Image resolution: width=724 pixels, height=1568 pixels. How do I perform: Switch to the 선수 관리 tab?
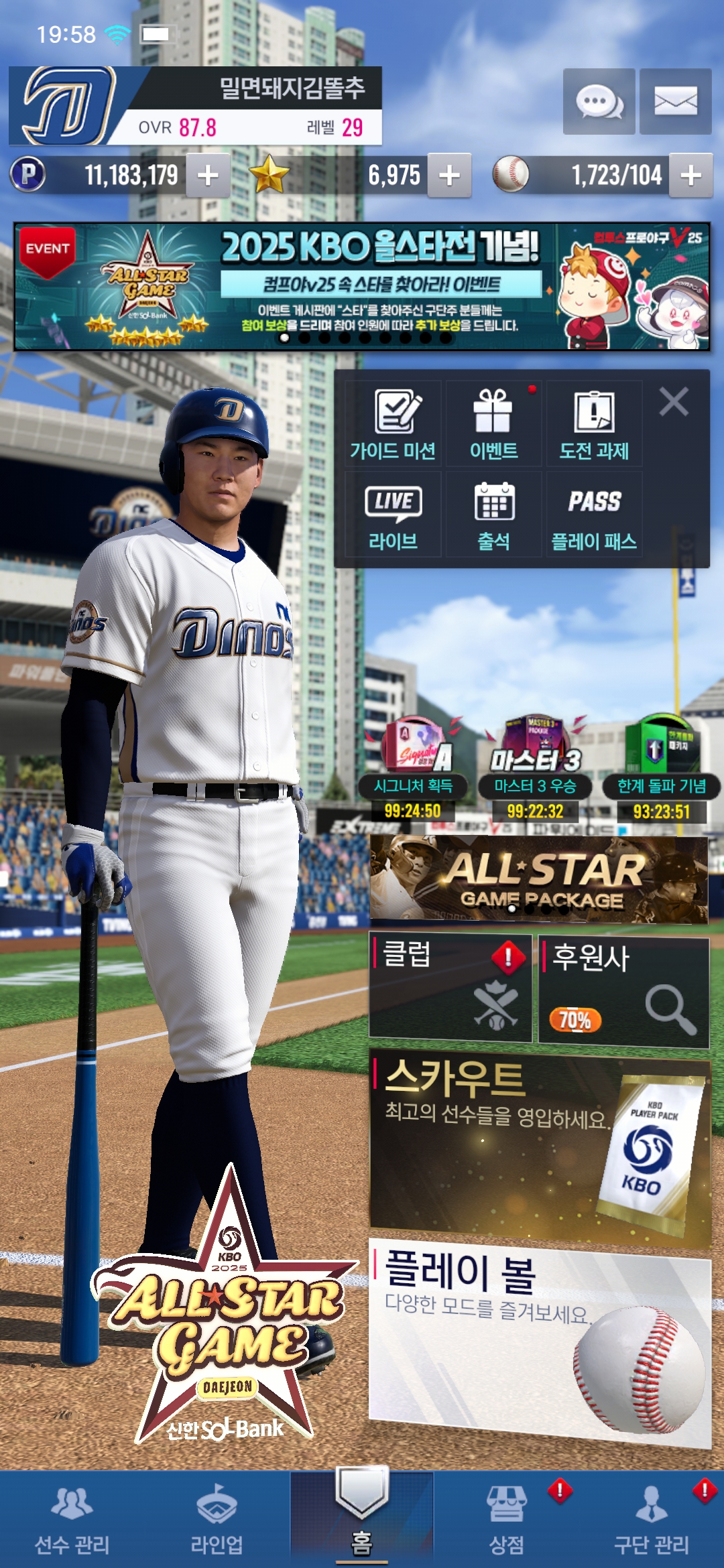point(72,1520)
